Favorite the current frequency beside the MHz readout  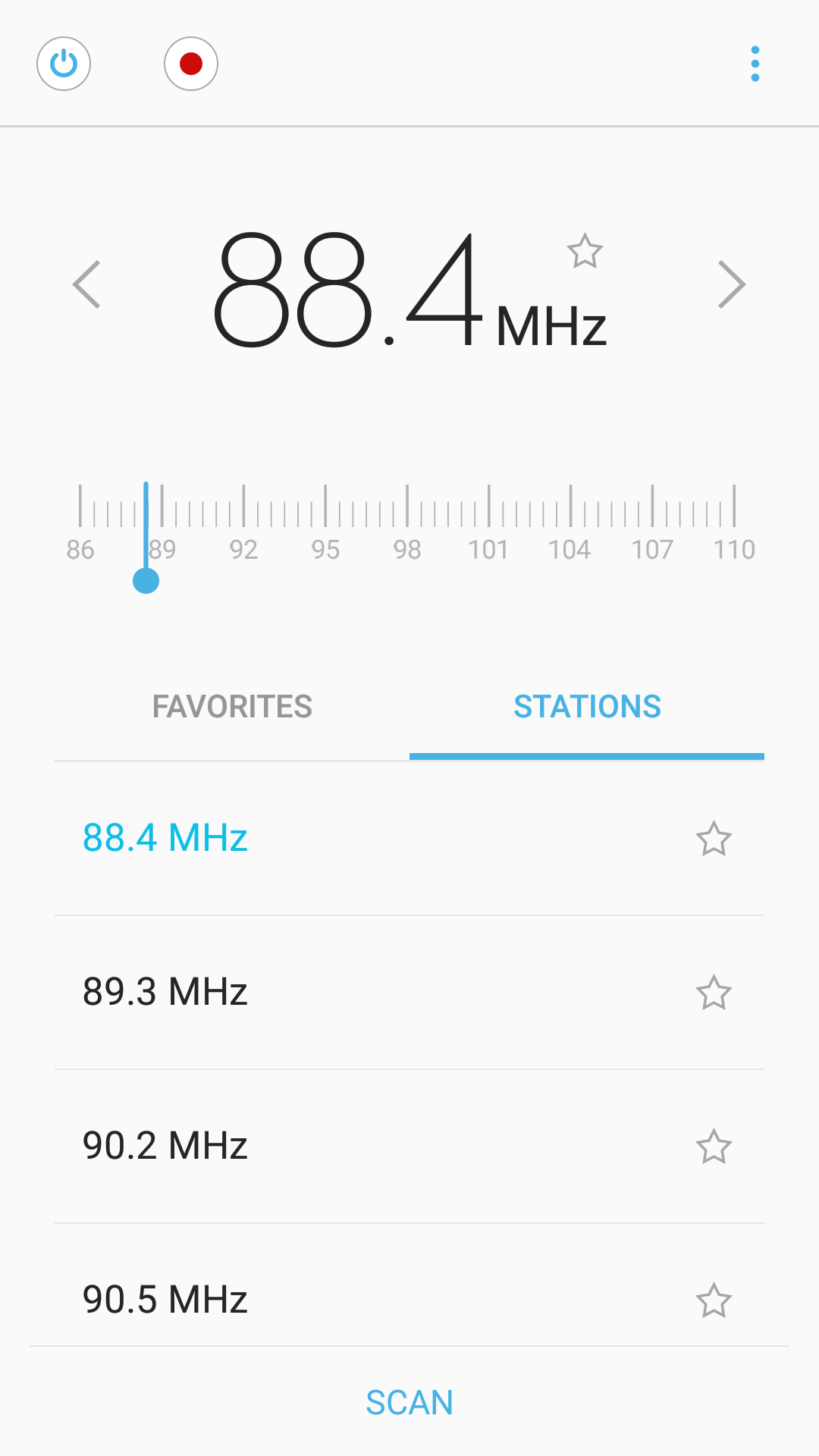(585, 251)
